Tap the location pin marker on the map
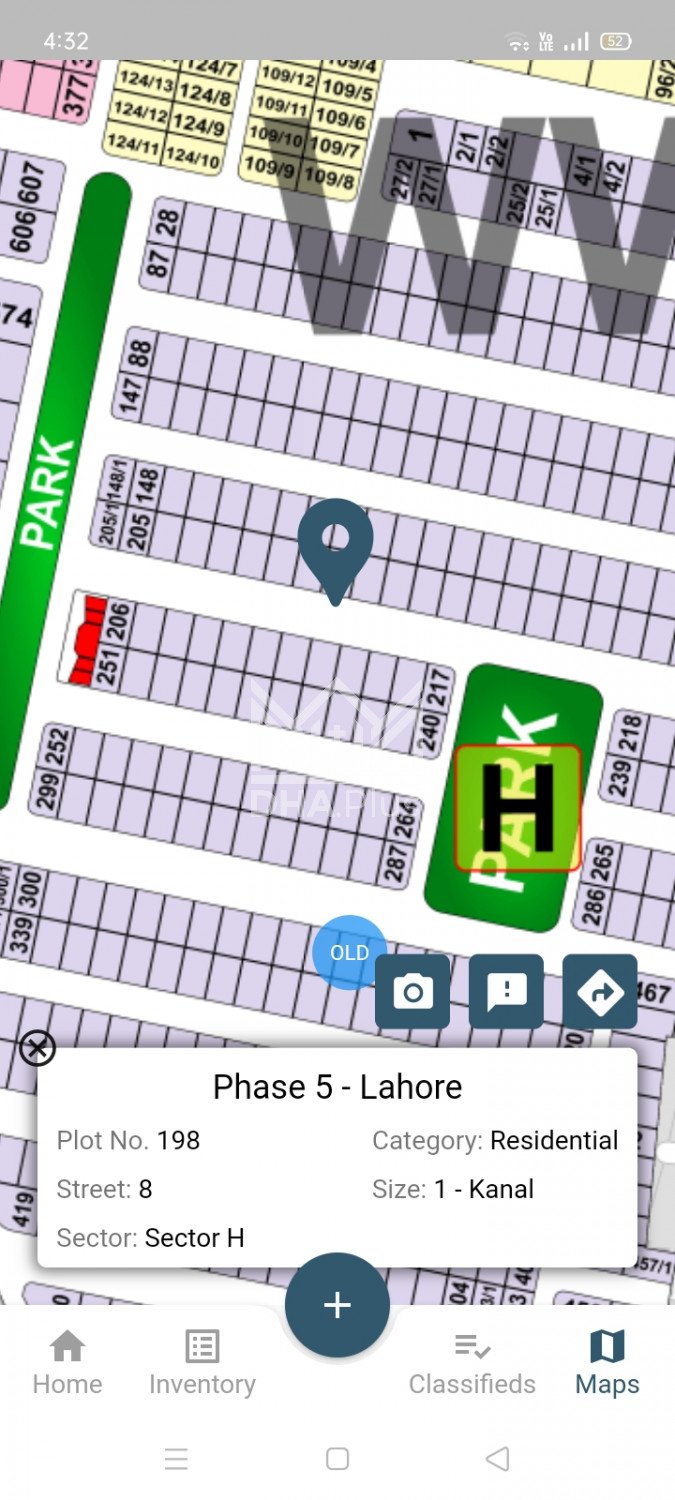675x1500 pixels. click(335, 545)
